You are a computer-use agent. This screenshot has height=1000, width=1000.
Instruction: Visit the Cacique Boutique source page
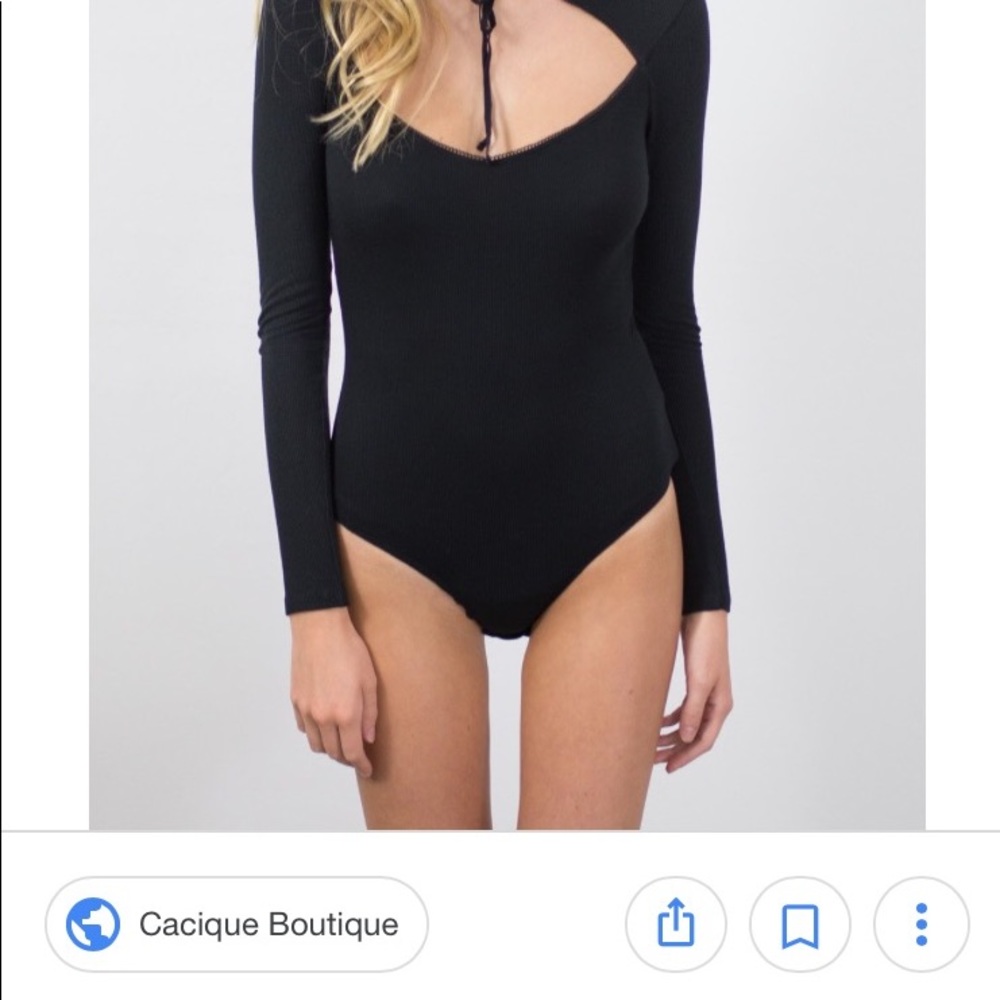(x=237, y=924)
